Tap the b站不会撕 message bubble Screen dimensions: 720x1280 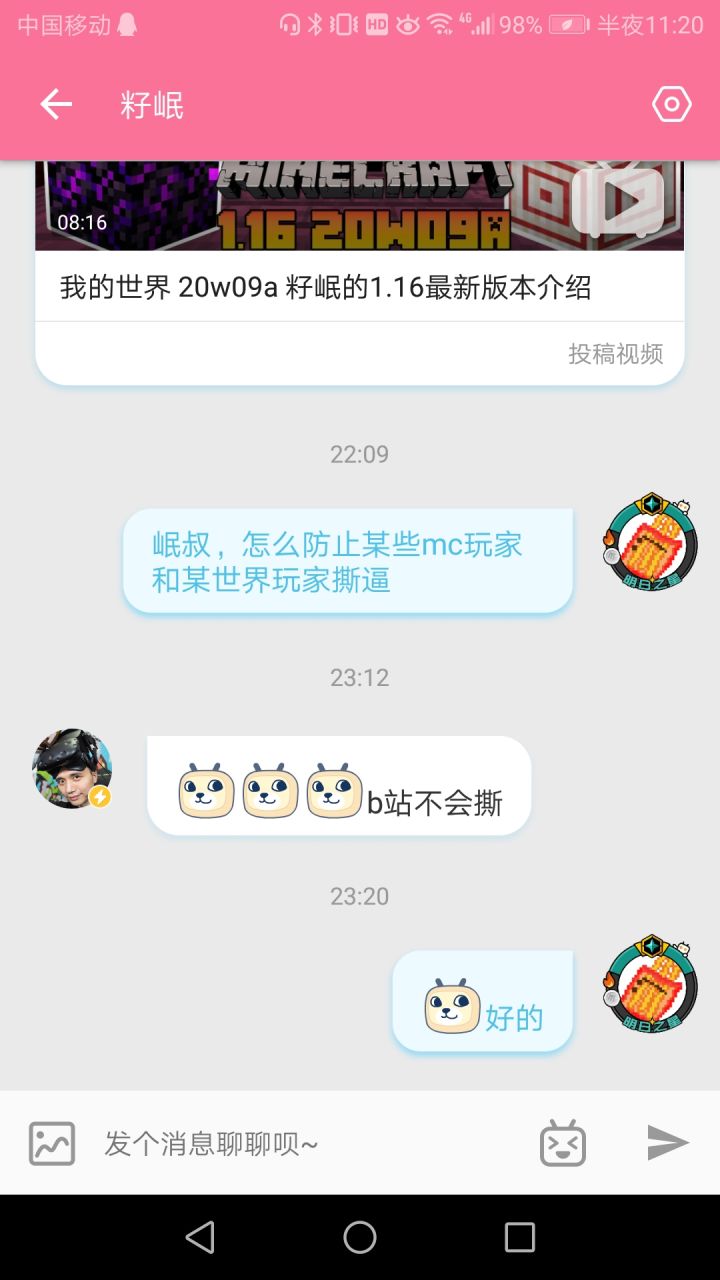338,786
